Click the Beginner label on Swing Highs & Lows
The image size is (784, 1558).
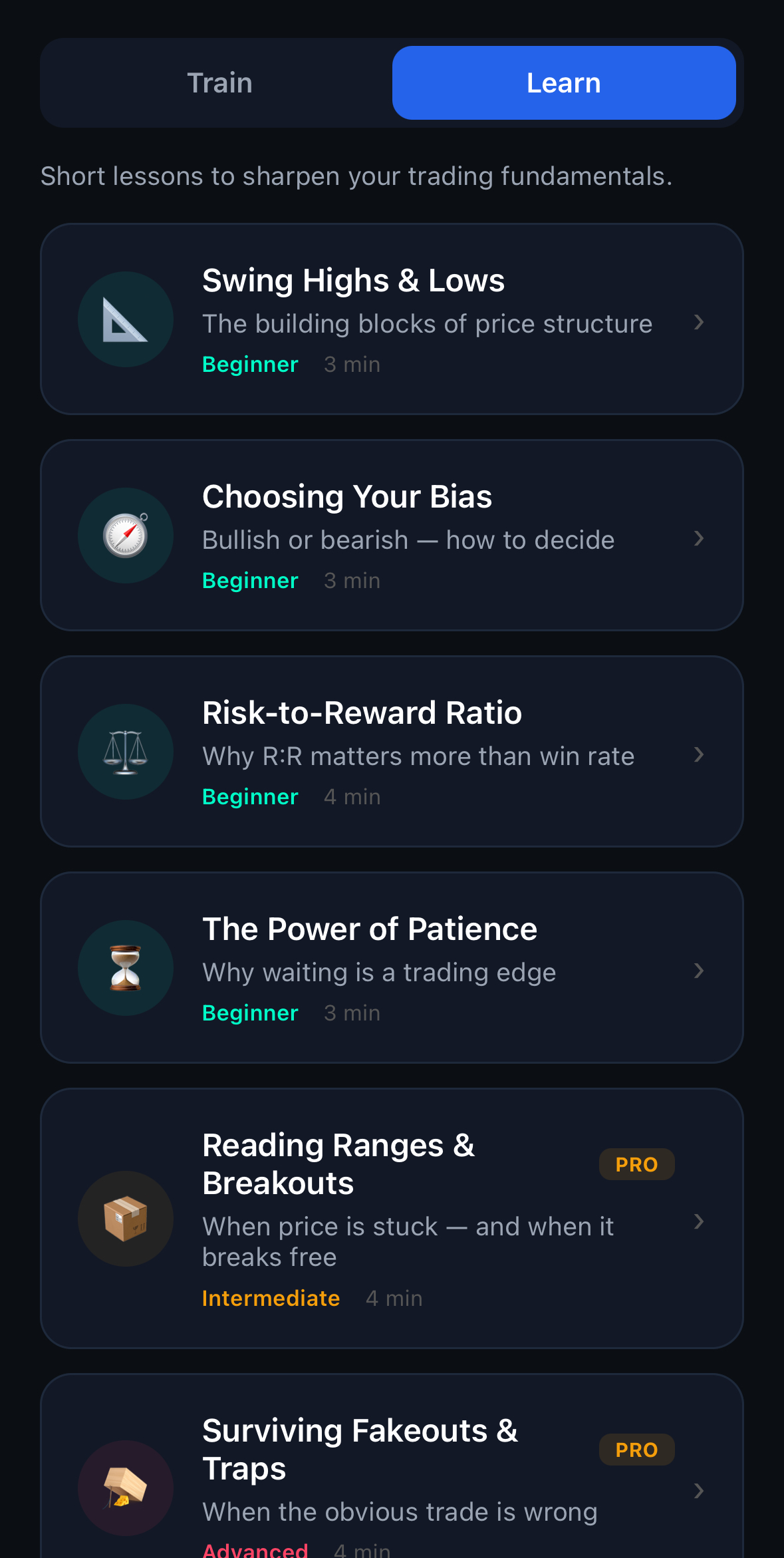tap(250, 365)
